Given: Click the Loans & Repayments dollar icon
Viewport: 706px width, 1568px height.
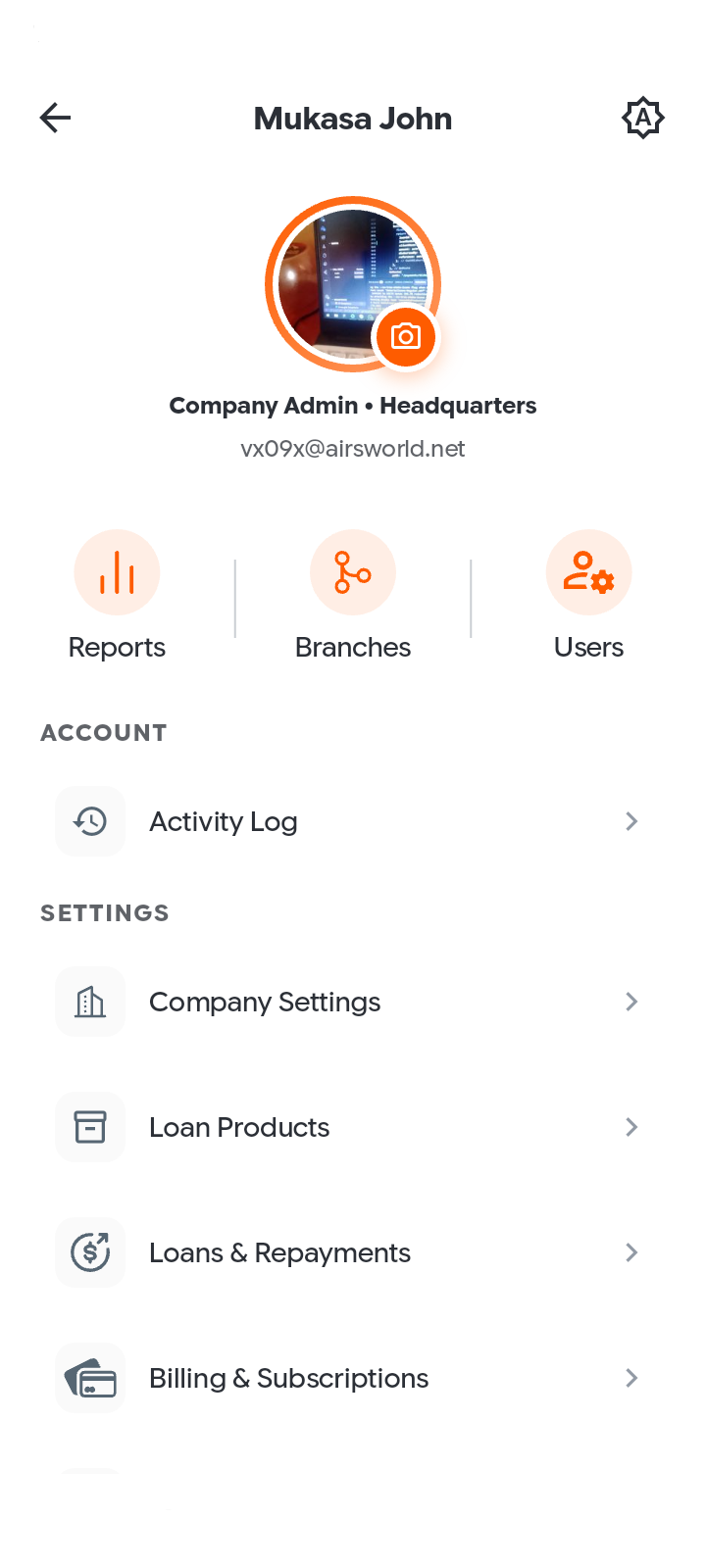Looking at the screenshot, I should [x=90, y=1252].
